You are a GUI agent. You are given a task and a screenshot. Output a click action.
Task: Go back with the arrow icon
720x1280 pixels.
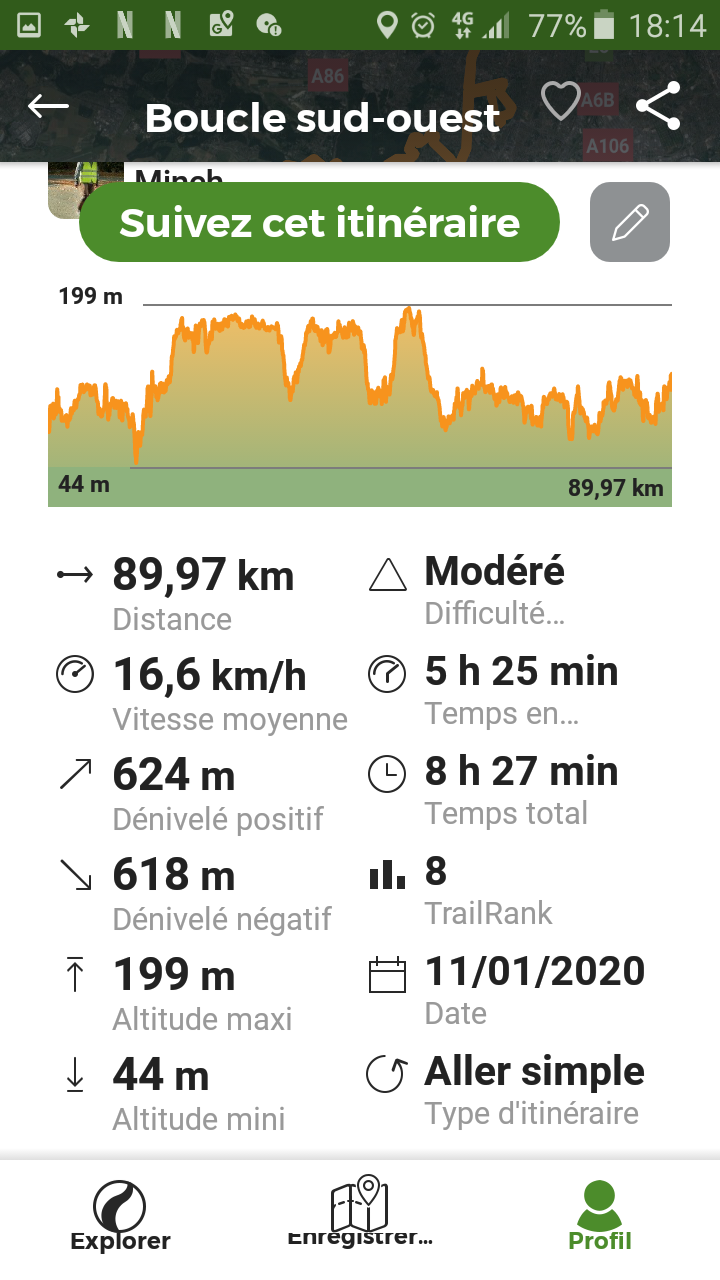point(48,106)
